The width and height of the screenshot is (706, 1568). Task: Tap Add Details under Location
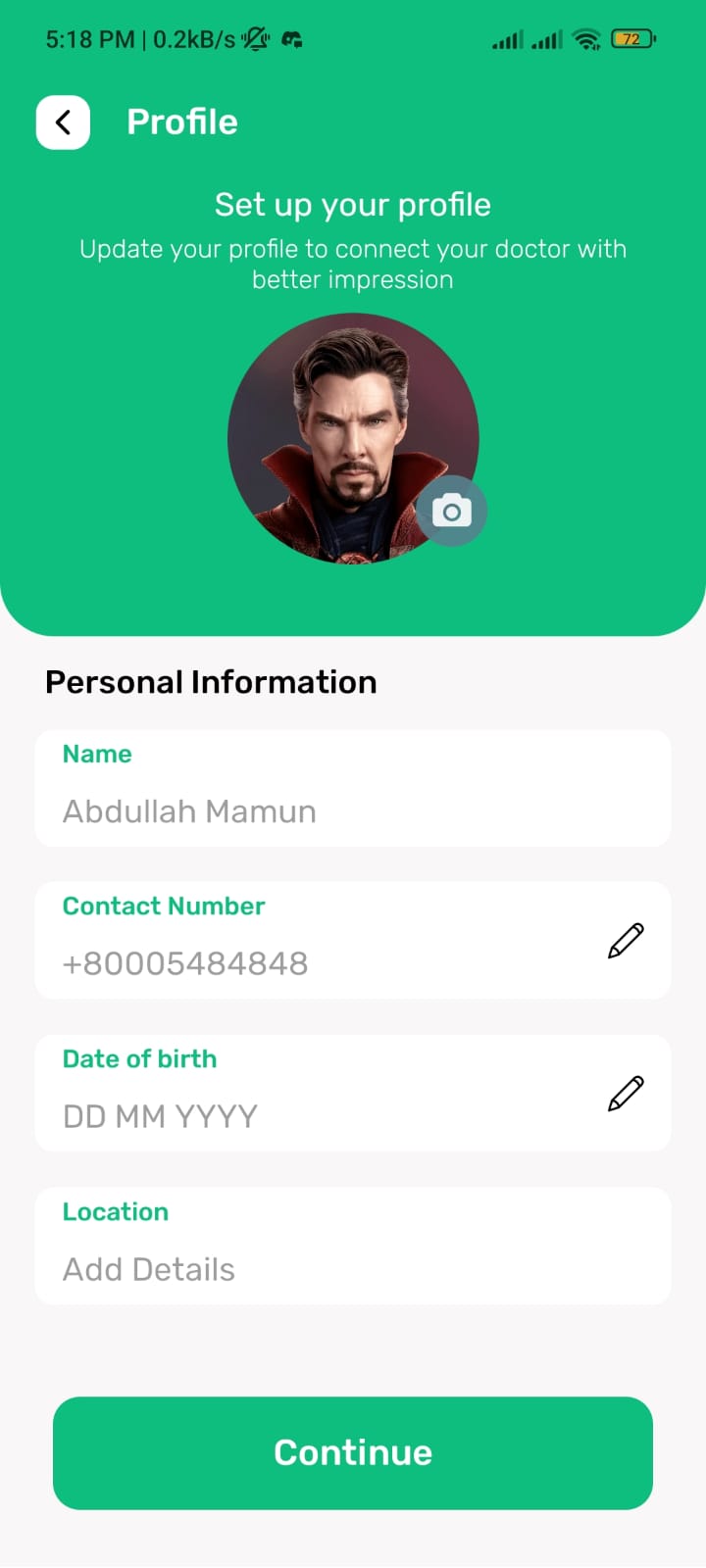point(149,1268)
